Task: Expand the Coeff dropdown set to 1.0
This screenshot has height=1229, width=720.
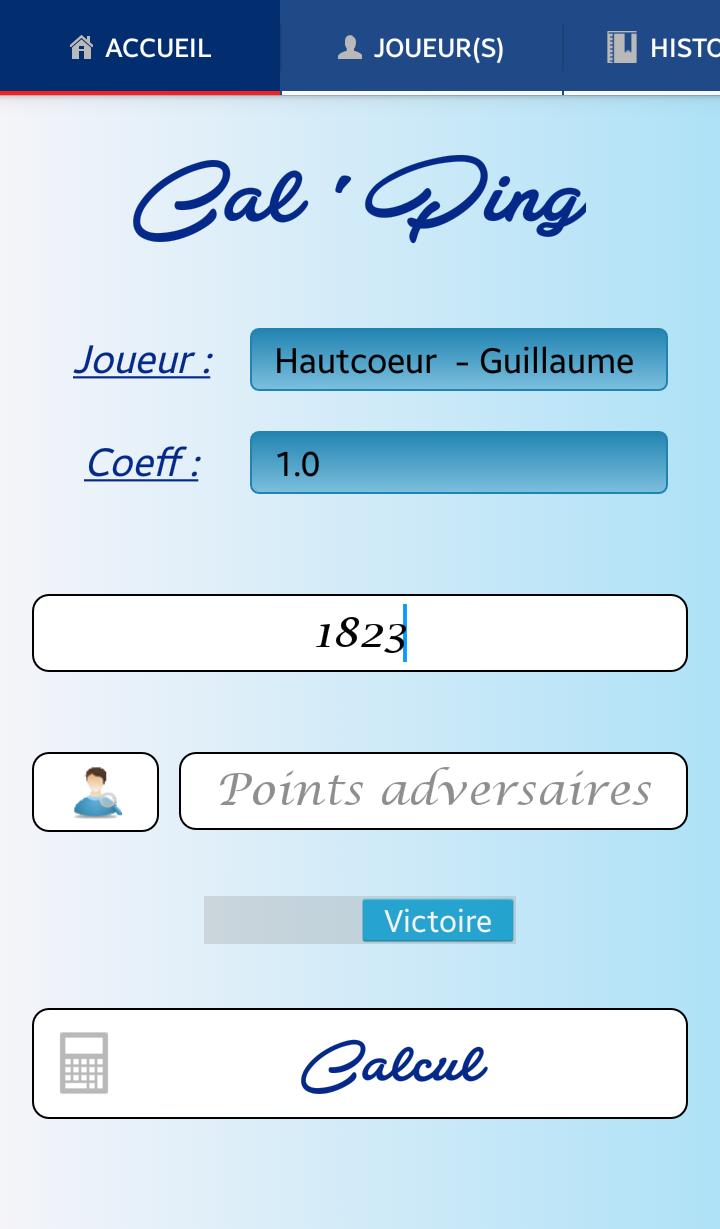Action: 458,463
